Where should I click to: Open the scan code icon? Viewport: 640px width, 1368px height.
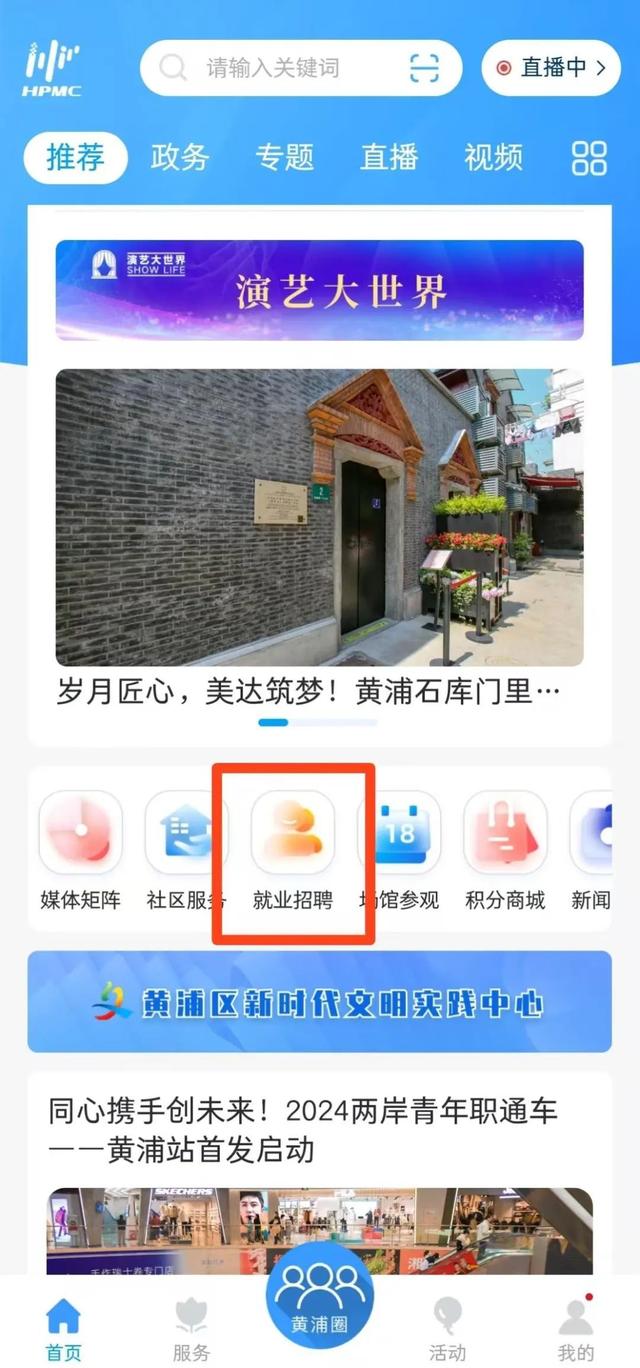[x=425, y=68]
